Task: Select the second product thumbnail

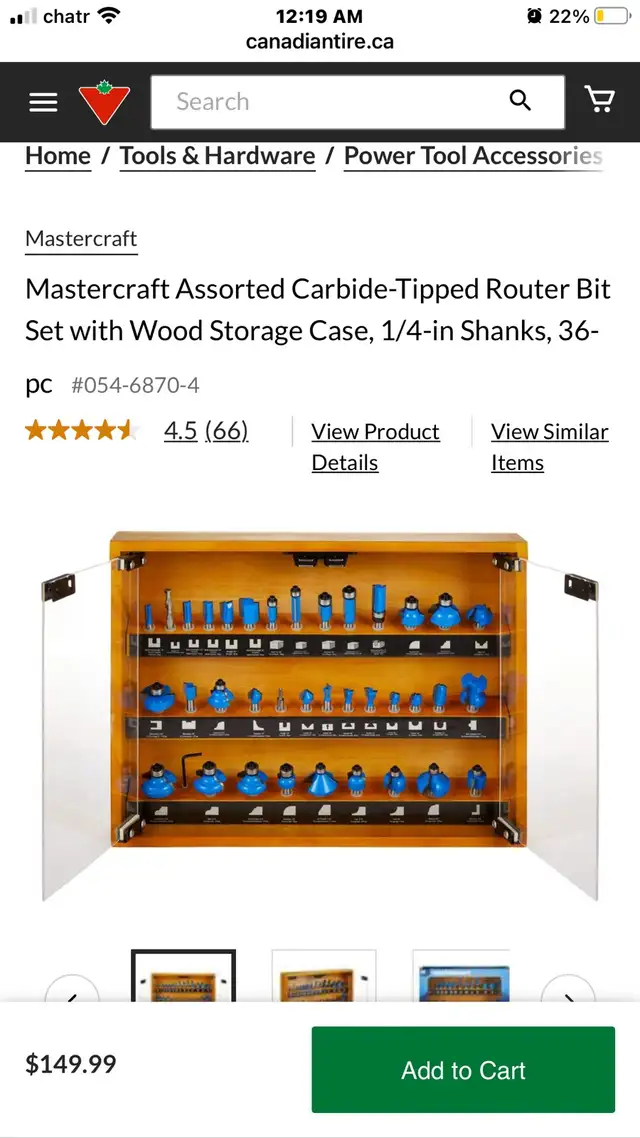Action: click(x=324, y=976)
